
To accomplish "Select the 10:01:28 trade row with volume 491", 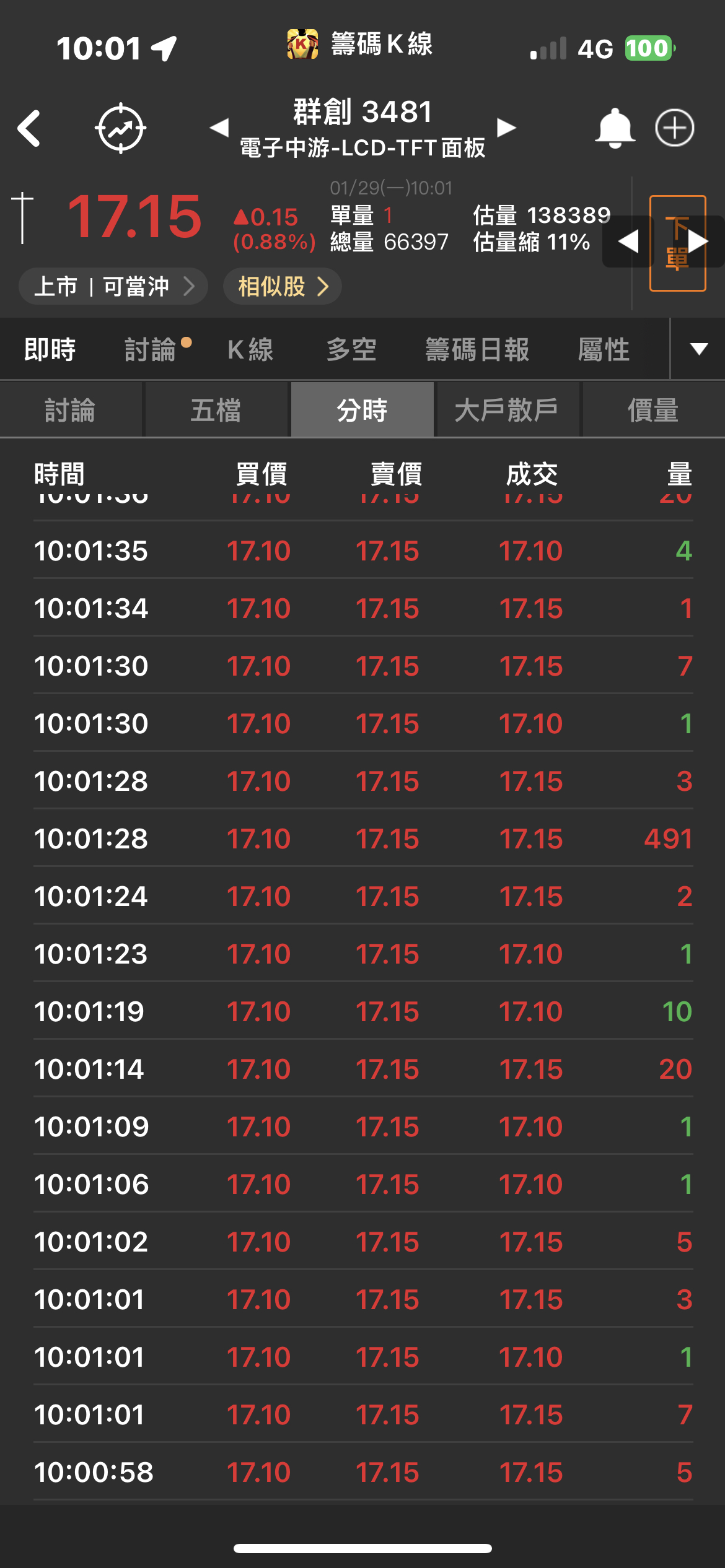I will 362,839.
